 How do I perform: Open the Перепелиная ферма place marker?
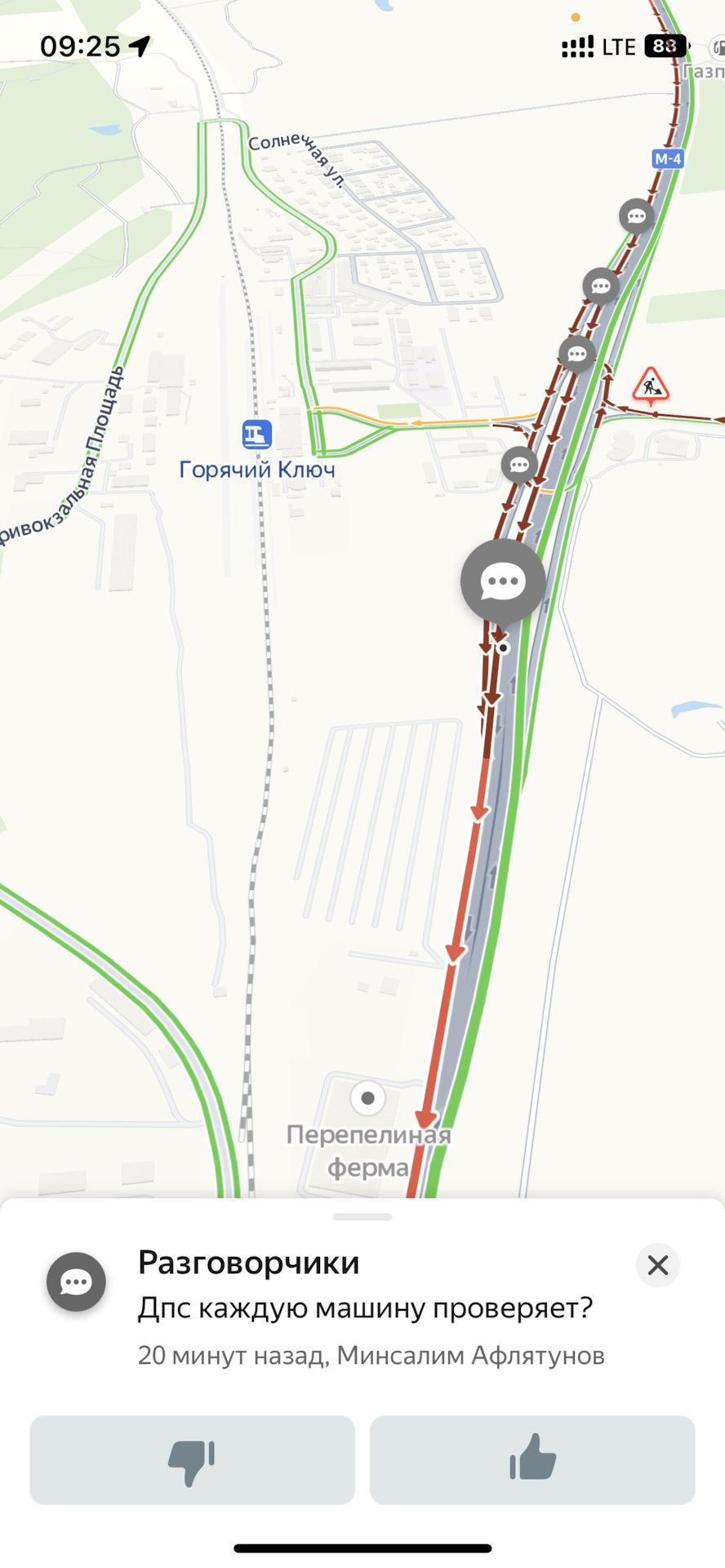pos(367,1098)
